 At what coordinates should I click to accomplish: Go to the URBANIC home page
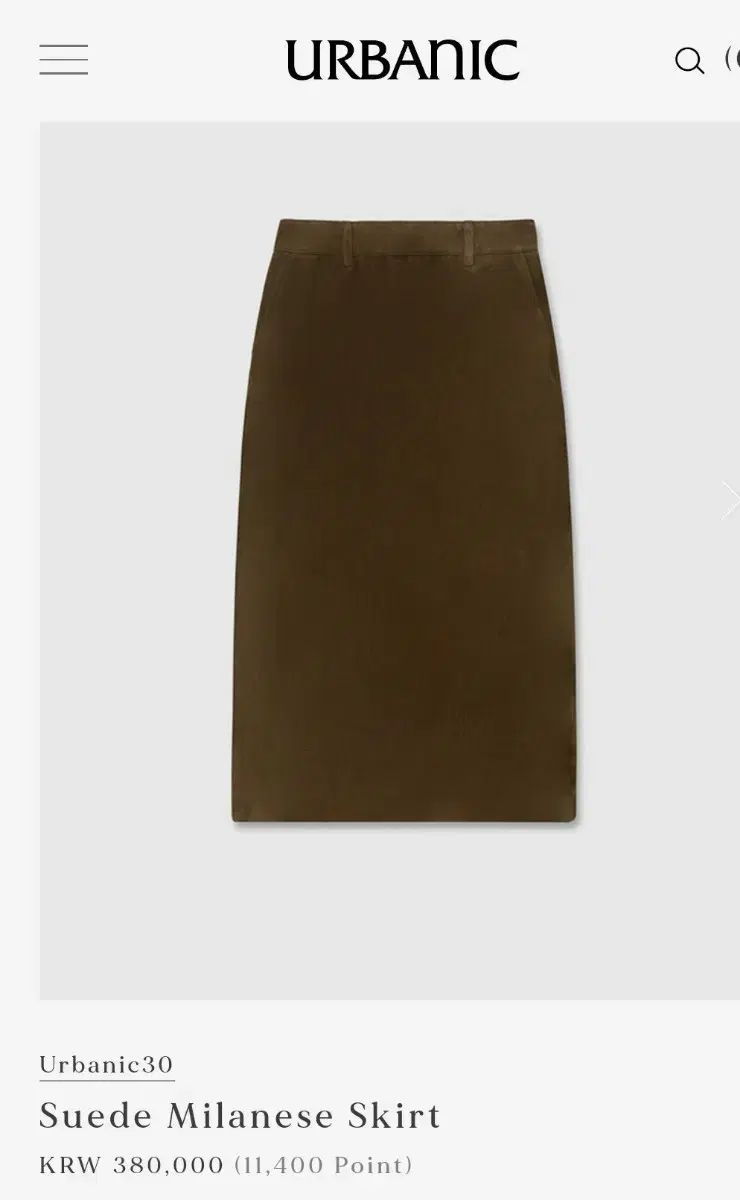[402, 60]
